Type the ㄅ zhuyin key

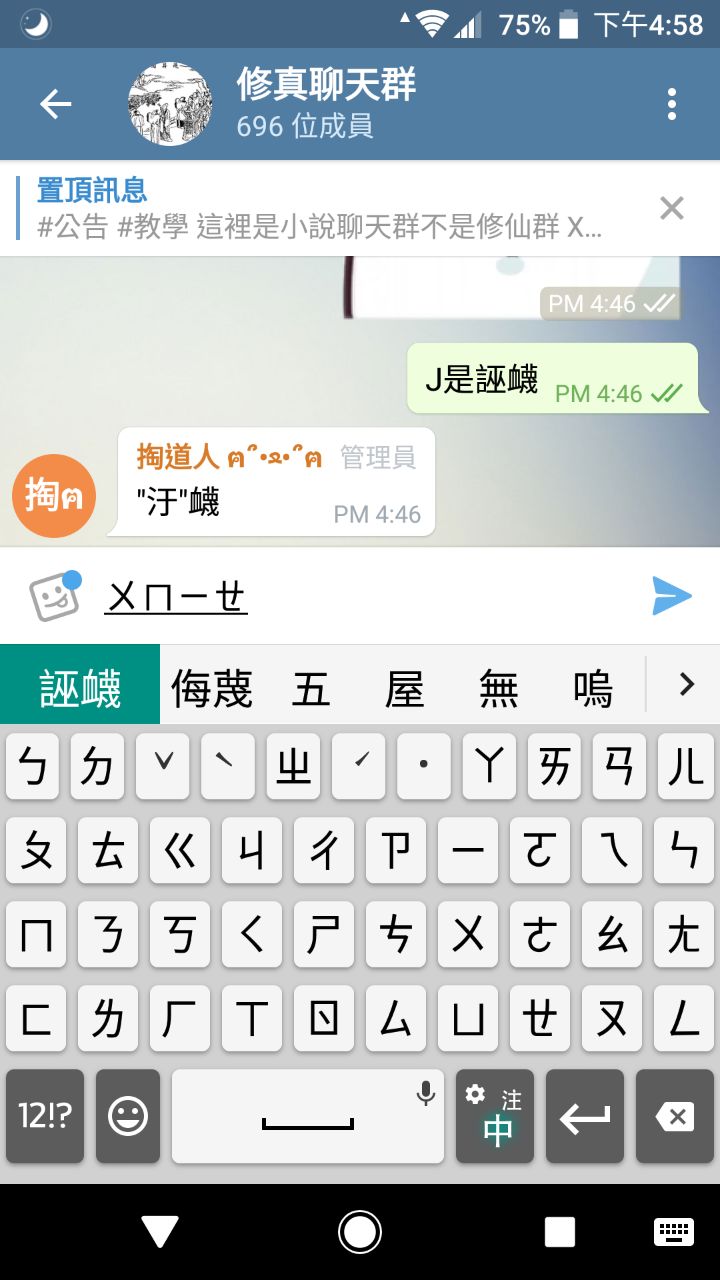[34, 767]
